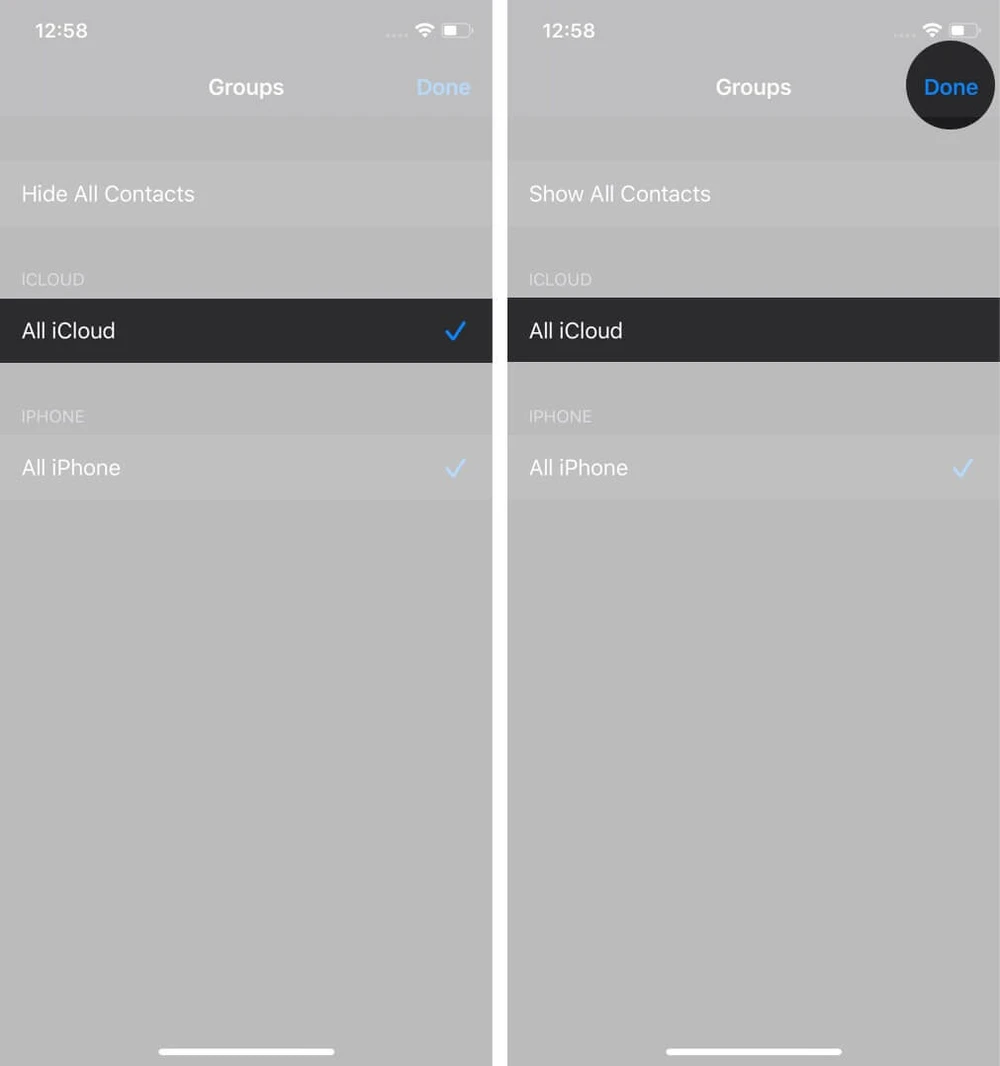Tap Hide All Contacts

(108, 194)
